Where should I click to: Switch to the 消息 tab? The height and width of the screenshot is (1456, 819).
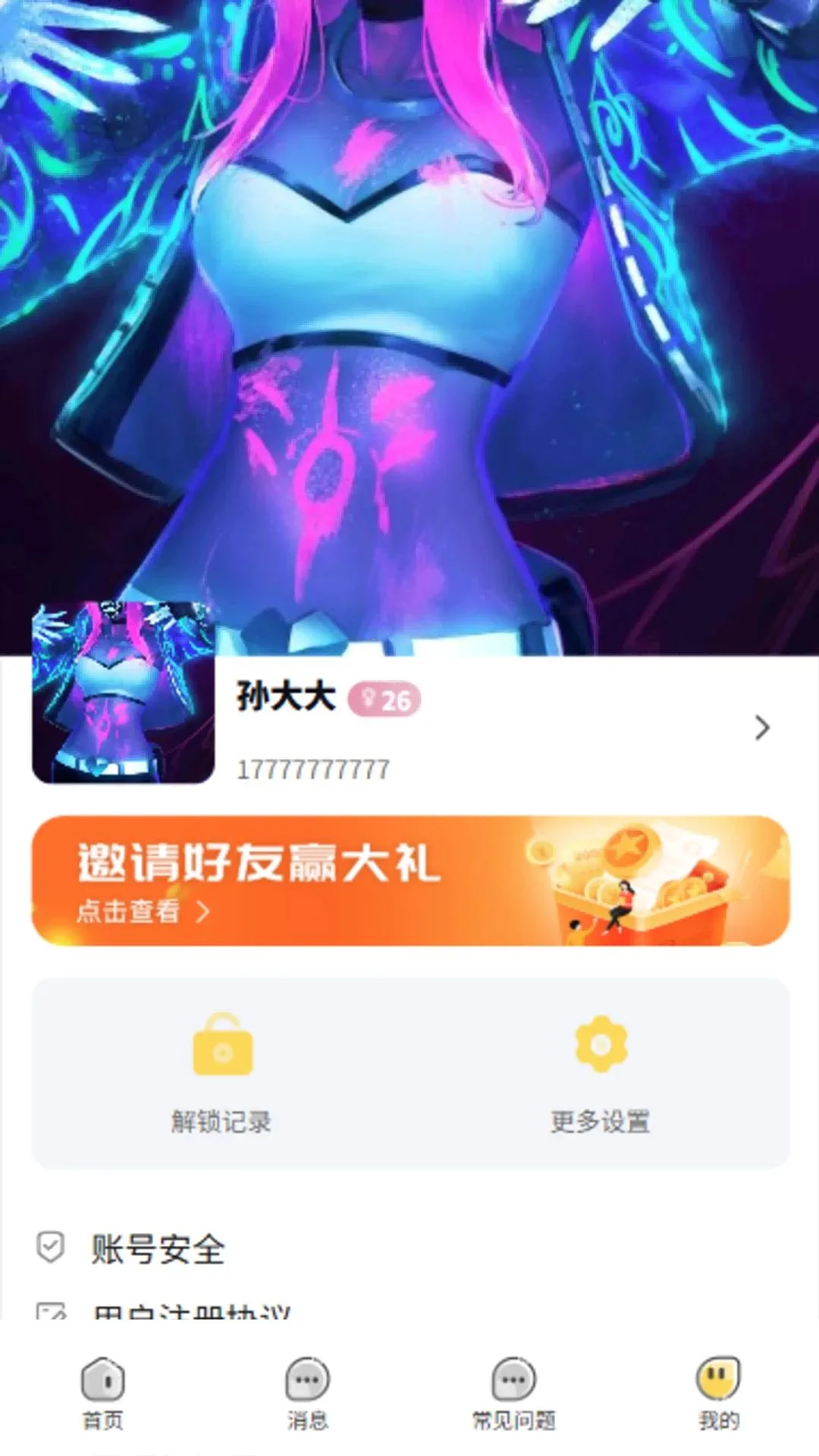pyautogui.click(x=307, y=1394)
